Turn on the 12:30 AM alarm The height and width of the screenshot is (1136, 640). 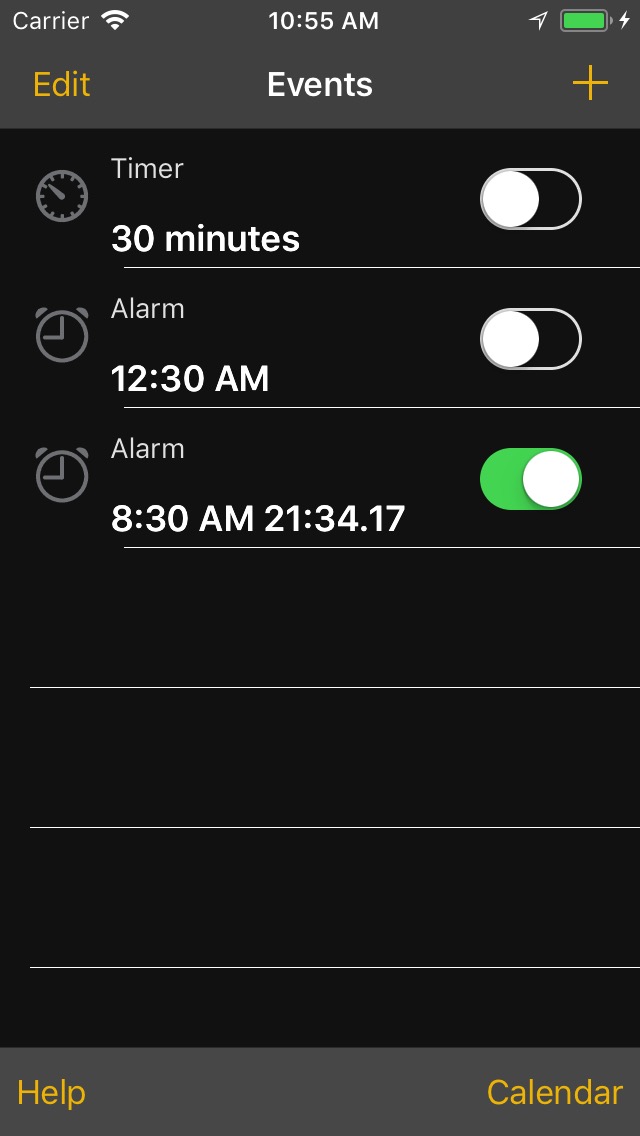tap(531, 339)
